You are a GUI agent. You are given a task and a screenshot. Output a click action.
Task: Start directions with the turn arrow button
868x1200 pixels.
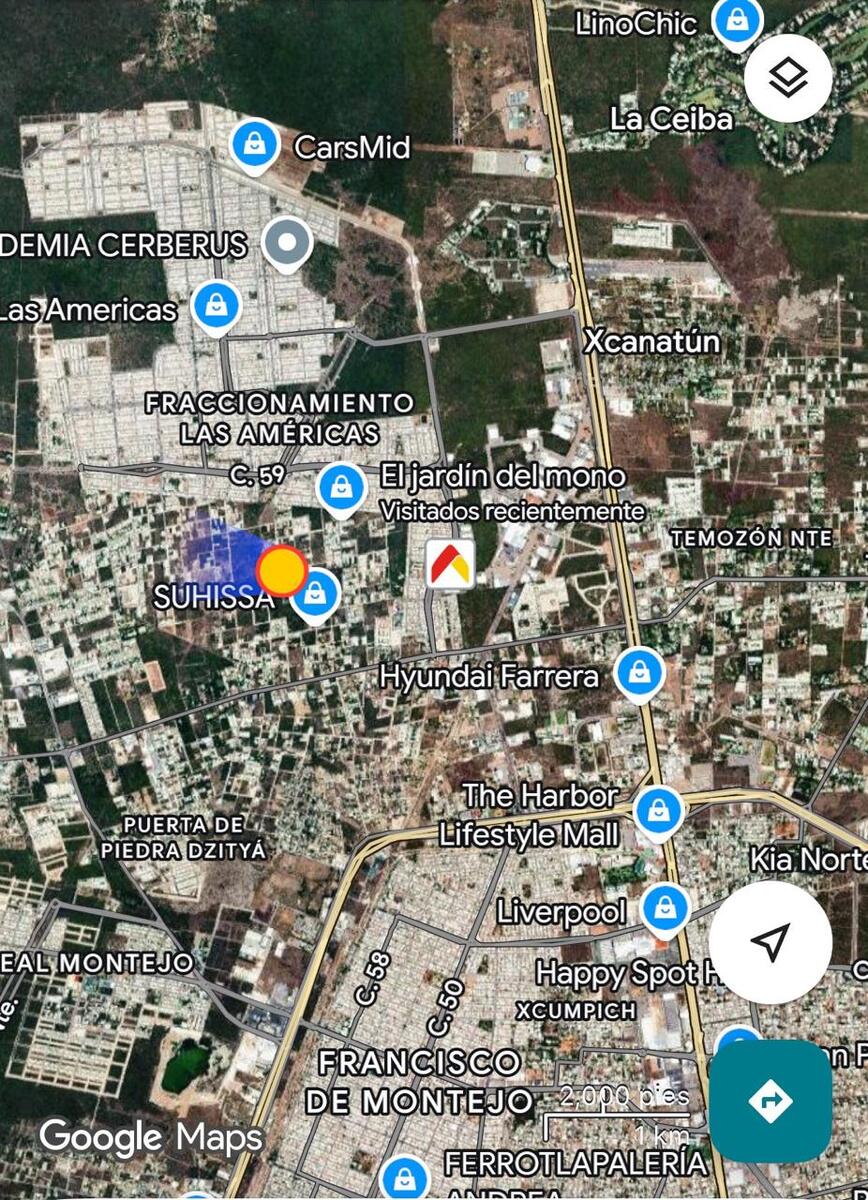pos(770,1101)
